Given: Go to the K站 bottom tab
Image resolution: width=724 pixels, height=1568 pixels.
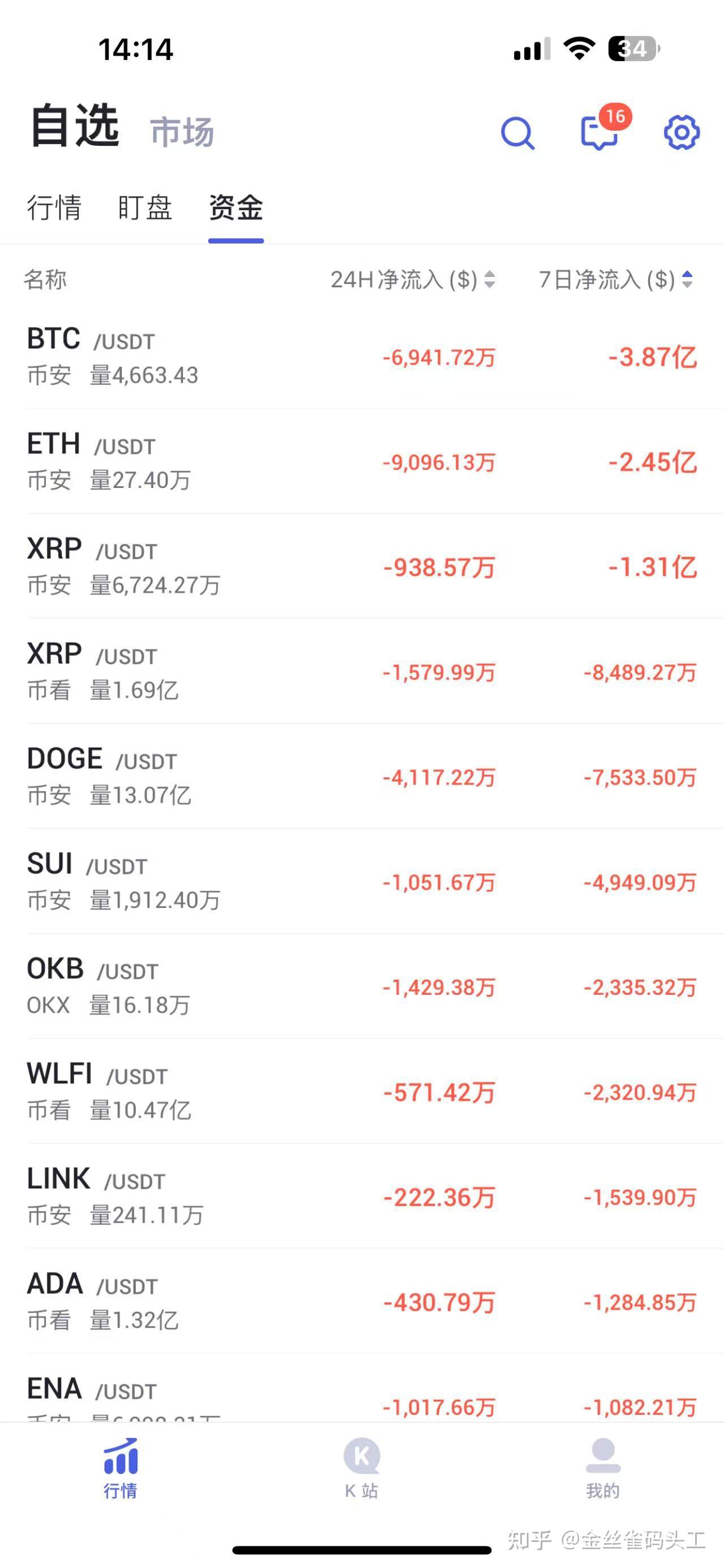Looking at the screenshot, I should coord(361,1468).
